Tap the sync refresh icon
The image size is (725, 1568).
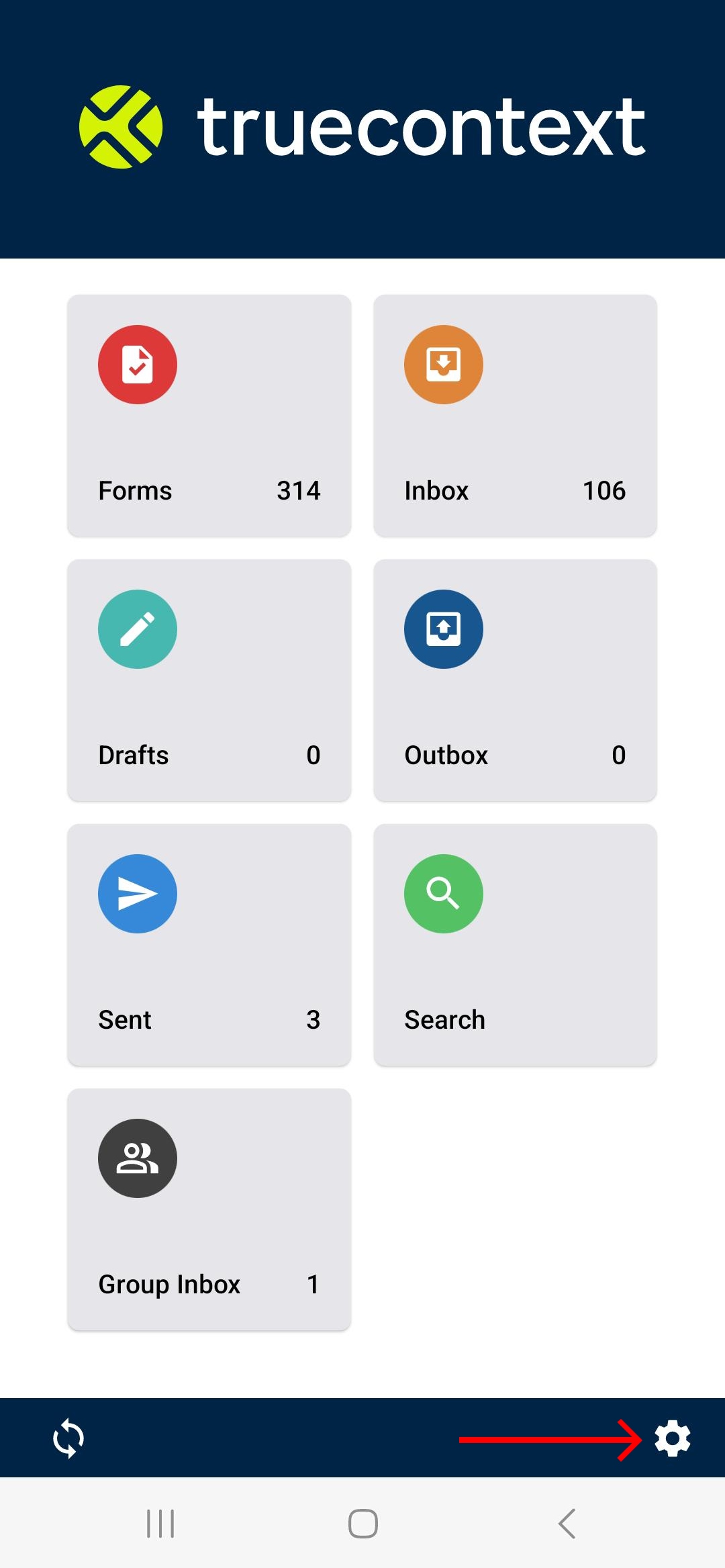[x=68, y=1438]
